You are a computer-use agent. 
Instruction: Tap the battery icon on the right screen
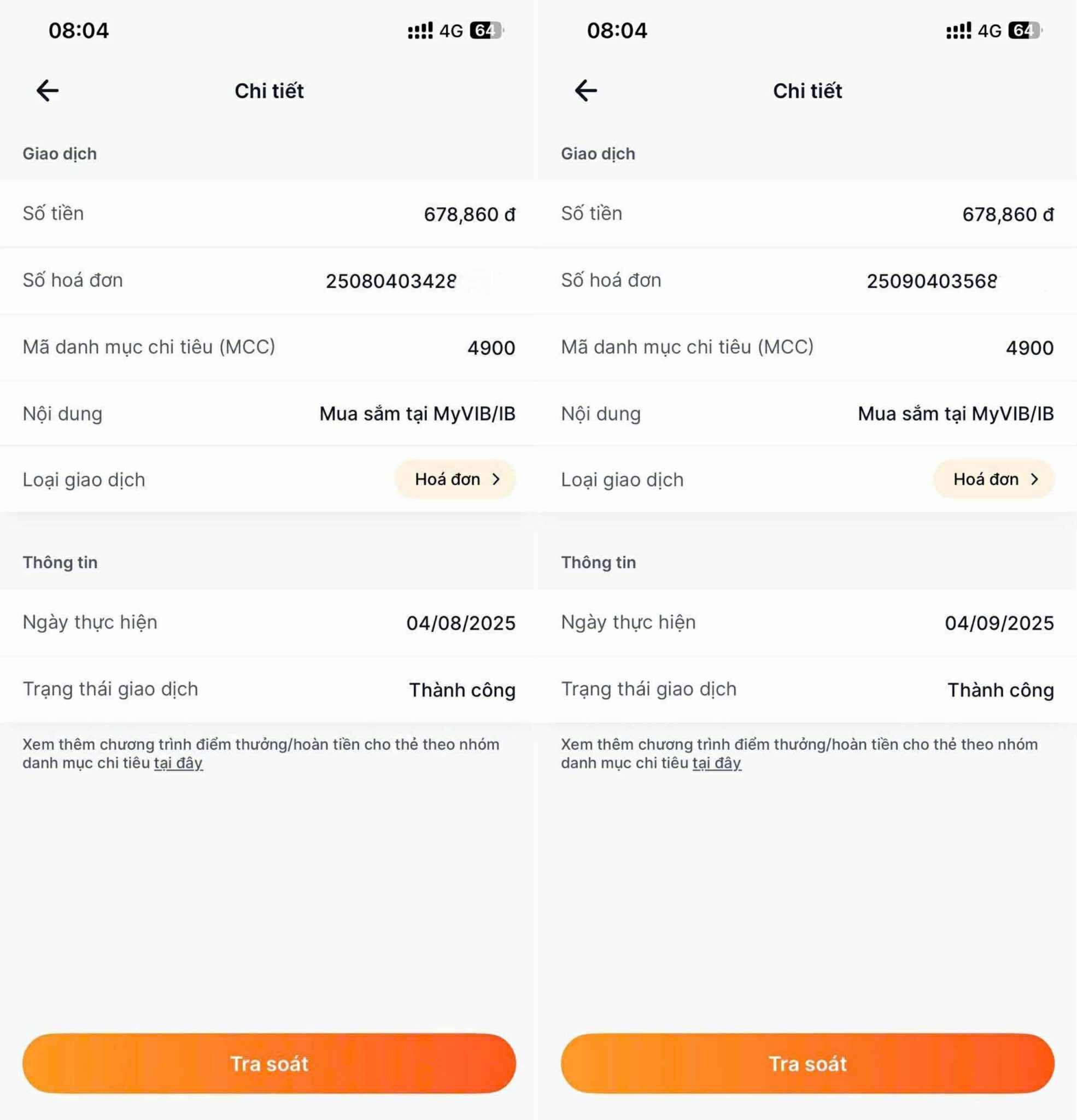coord(1023,30)
